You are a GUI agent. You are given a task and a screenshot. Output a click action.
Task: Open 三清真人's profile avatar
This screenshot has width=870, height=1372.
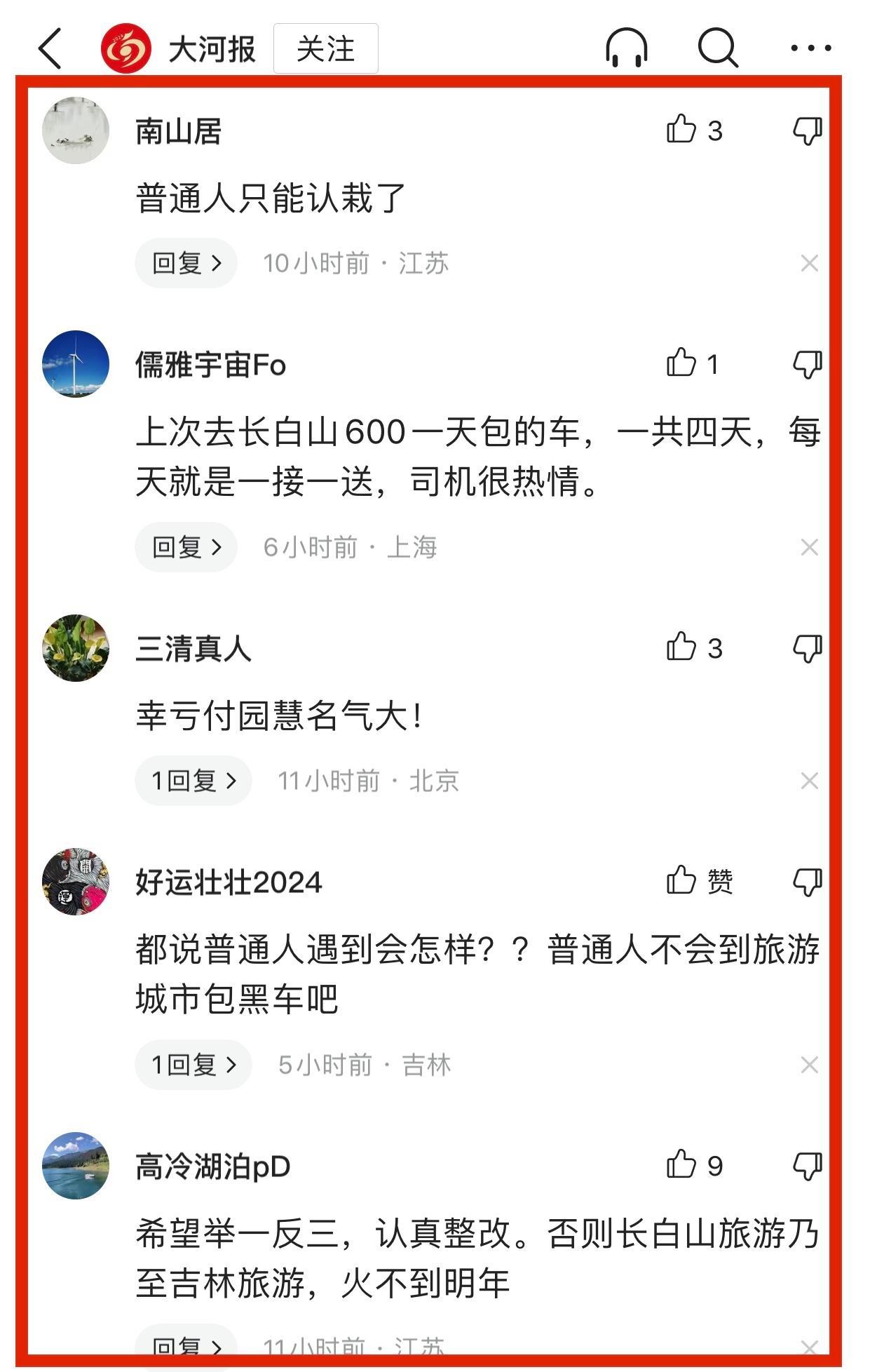(76, 648)
